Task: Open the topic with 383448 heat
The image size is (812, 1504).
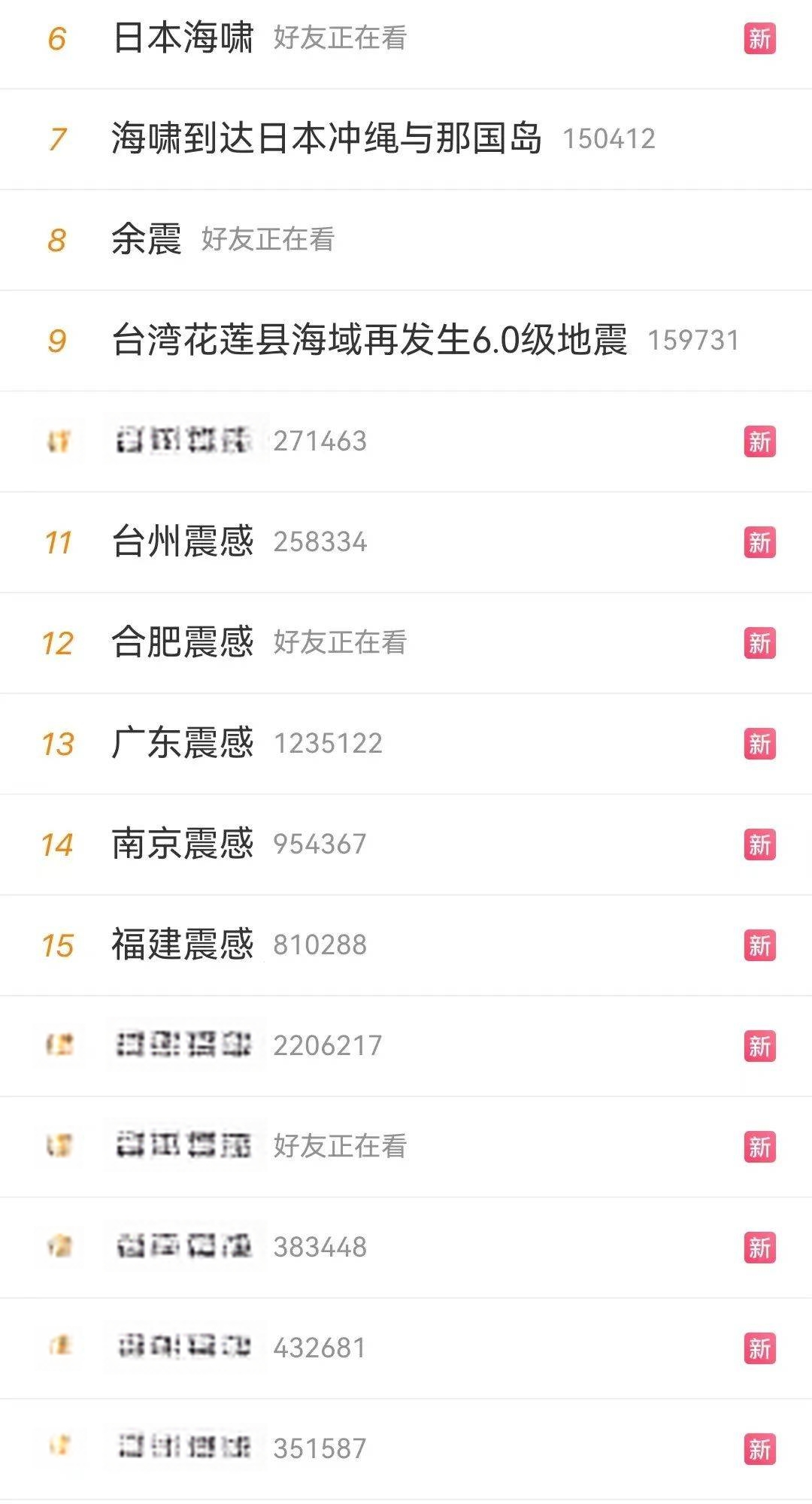Action: click(183, 1247)
